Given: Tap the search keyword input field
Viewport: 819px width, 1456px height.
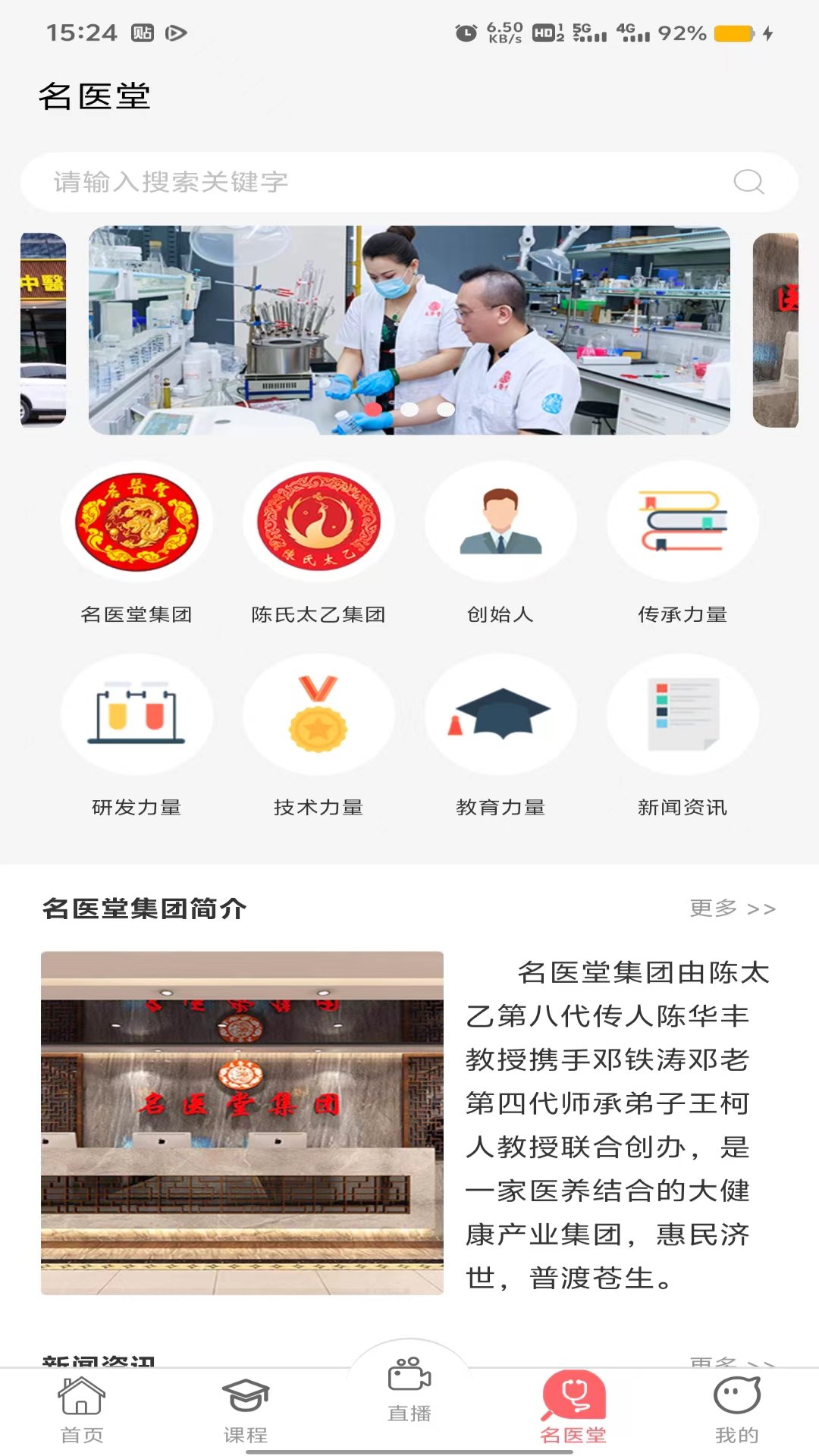Looking at the screenshot, I should (379, 182).
